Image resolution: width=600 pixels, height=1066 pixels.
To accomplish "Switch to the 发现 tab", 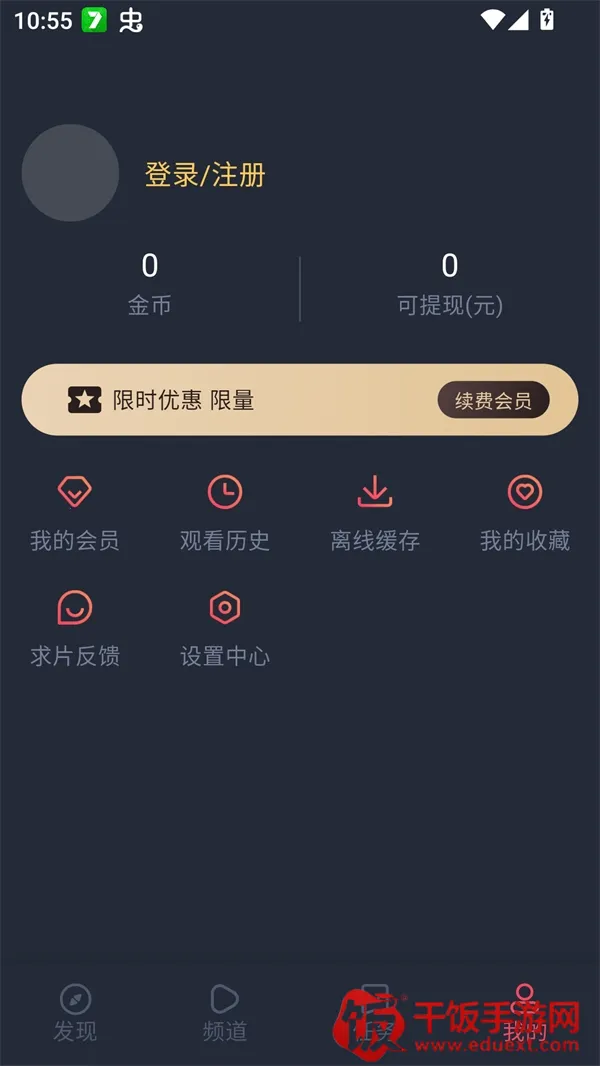I will coord(75,1012).
